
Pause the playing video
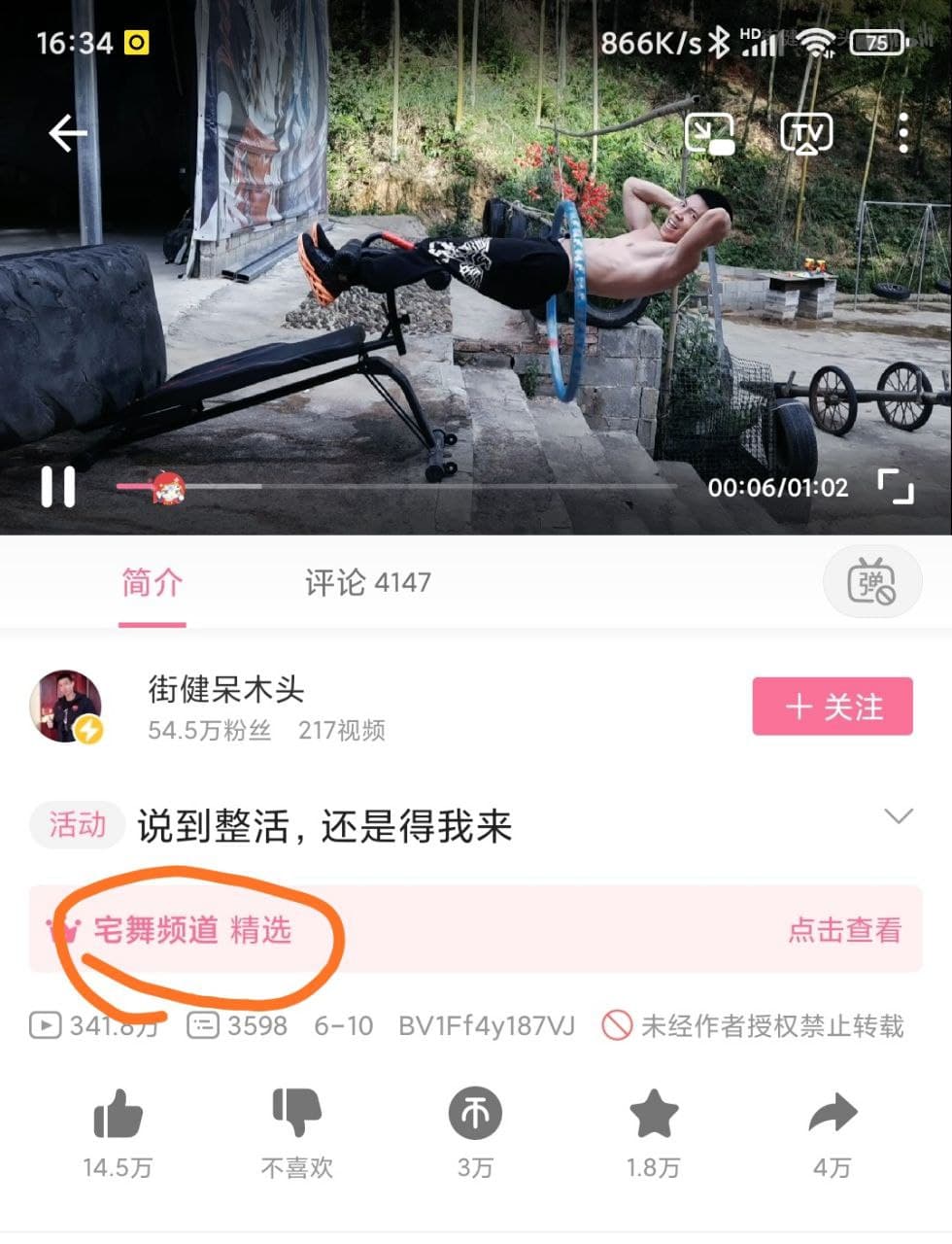click(58, 487)
